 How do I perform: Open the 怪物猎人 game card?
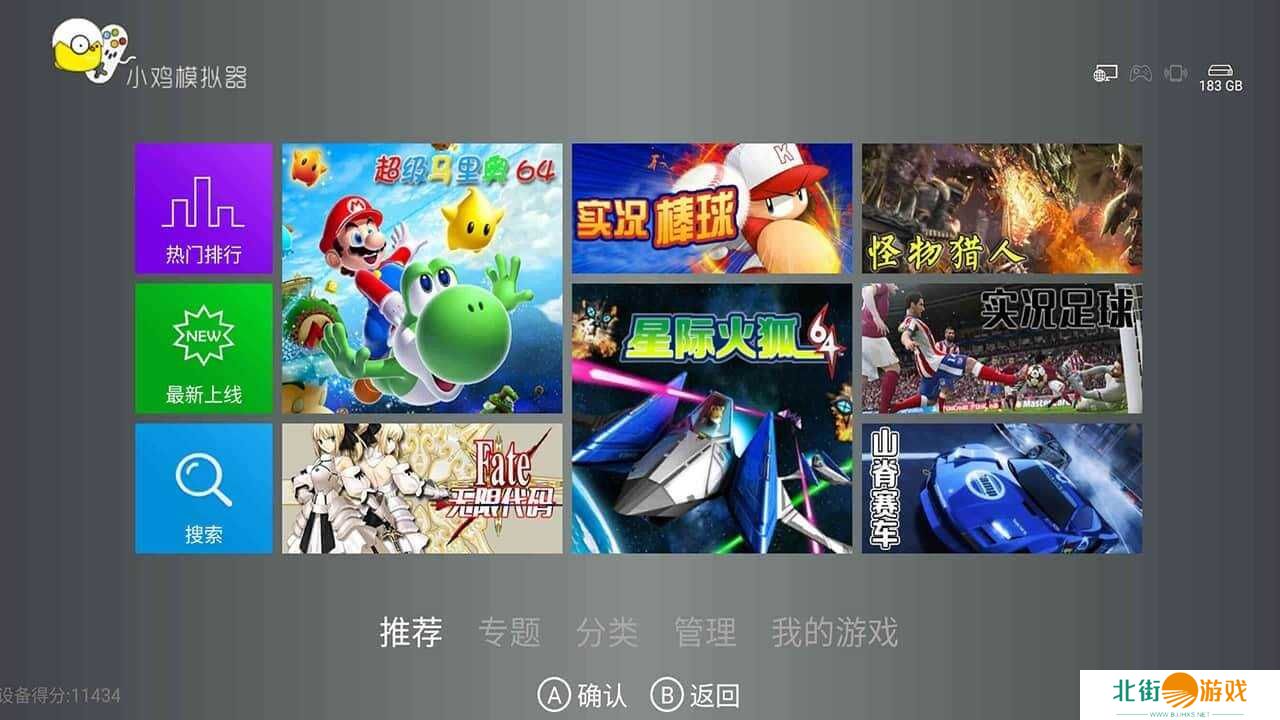point(1002,208)
